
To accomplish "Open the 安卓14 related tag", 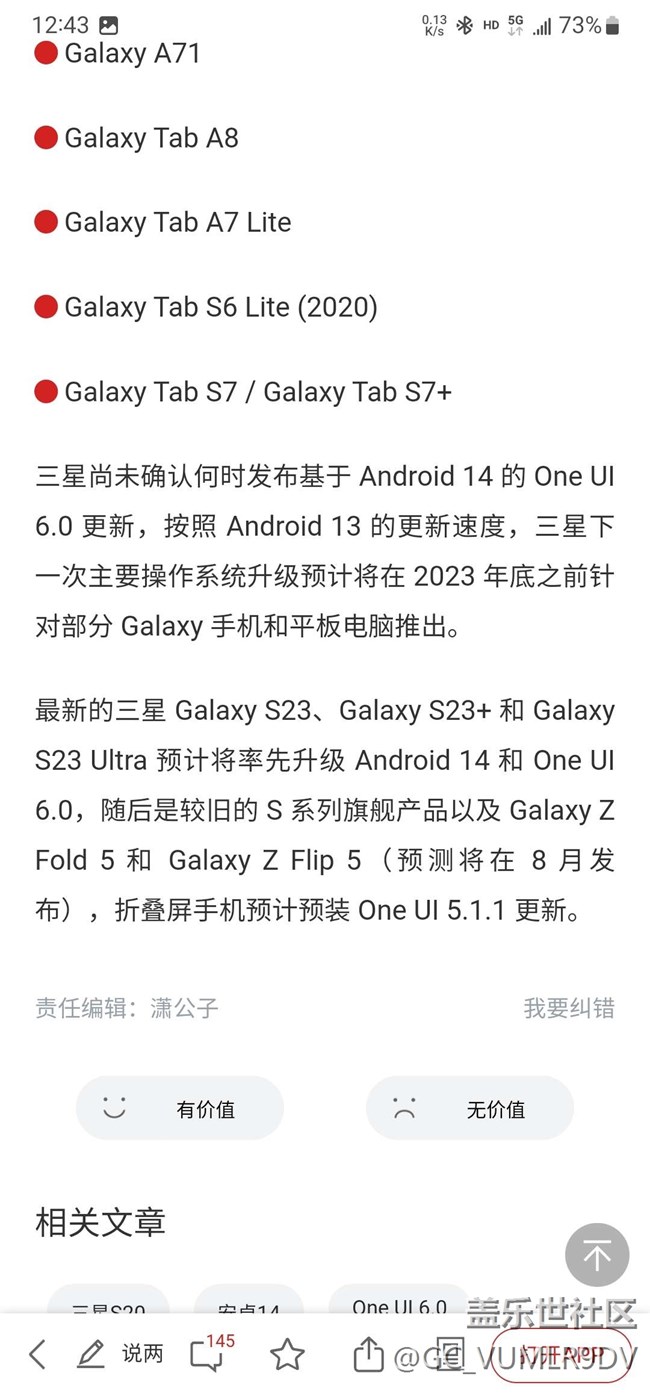I will click(x=249, y=1306).
